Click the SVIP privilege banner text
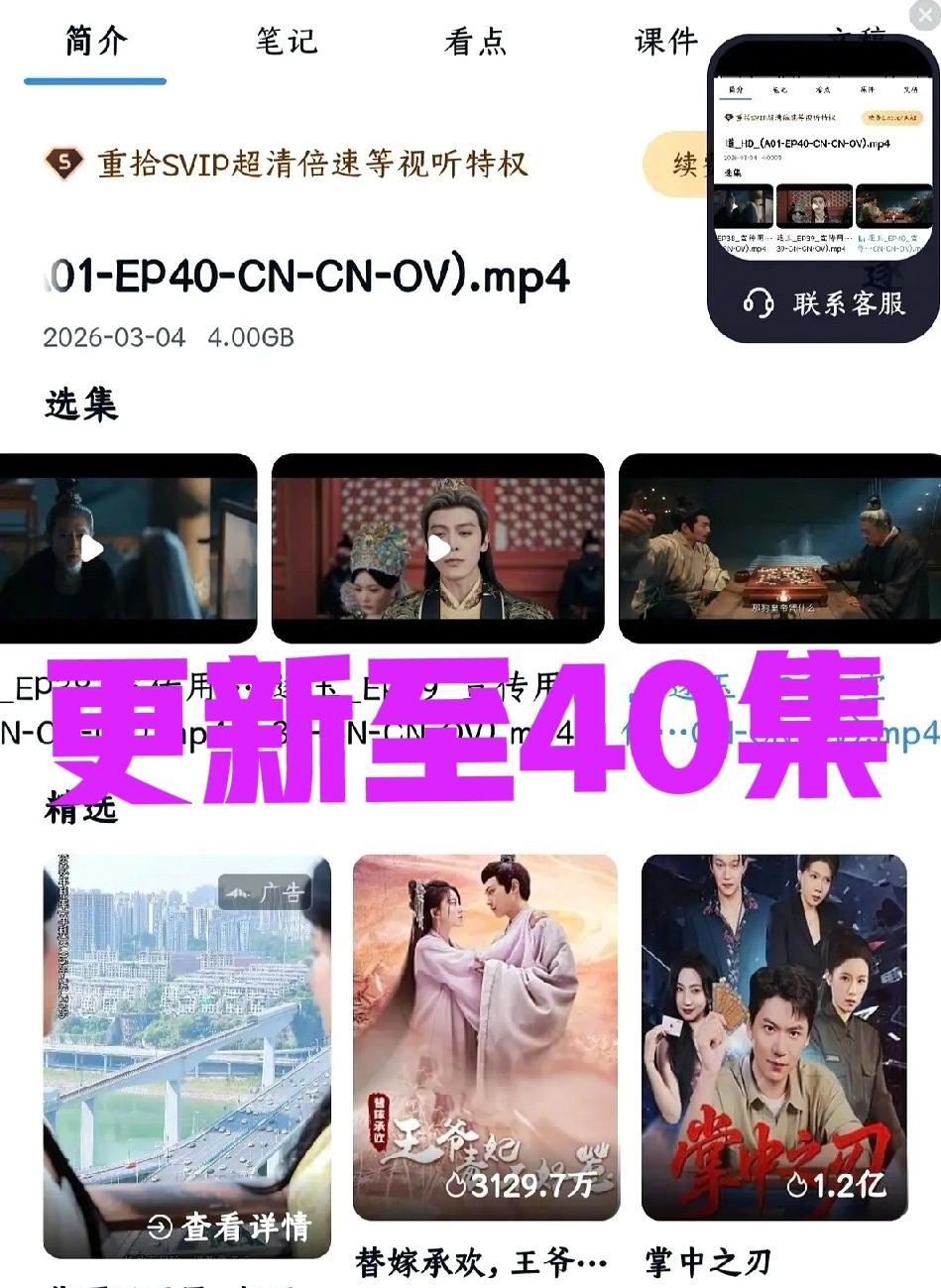The width and height of the screenshot is (941, 1288). coord(312,166)
